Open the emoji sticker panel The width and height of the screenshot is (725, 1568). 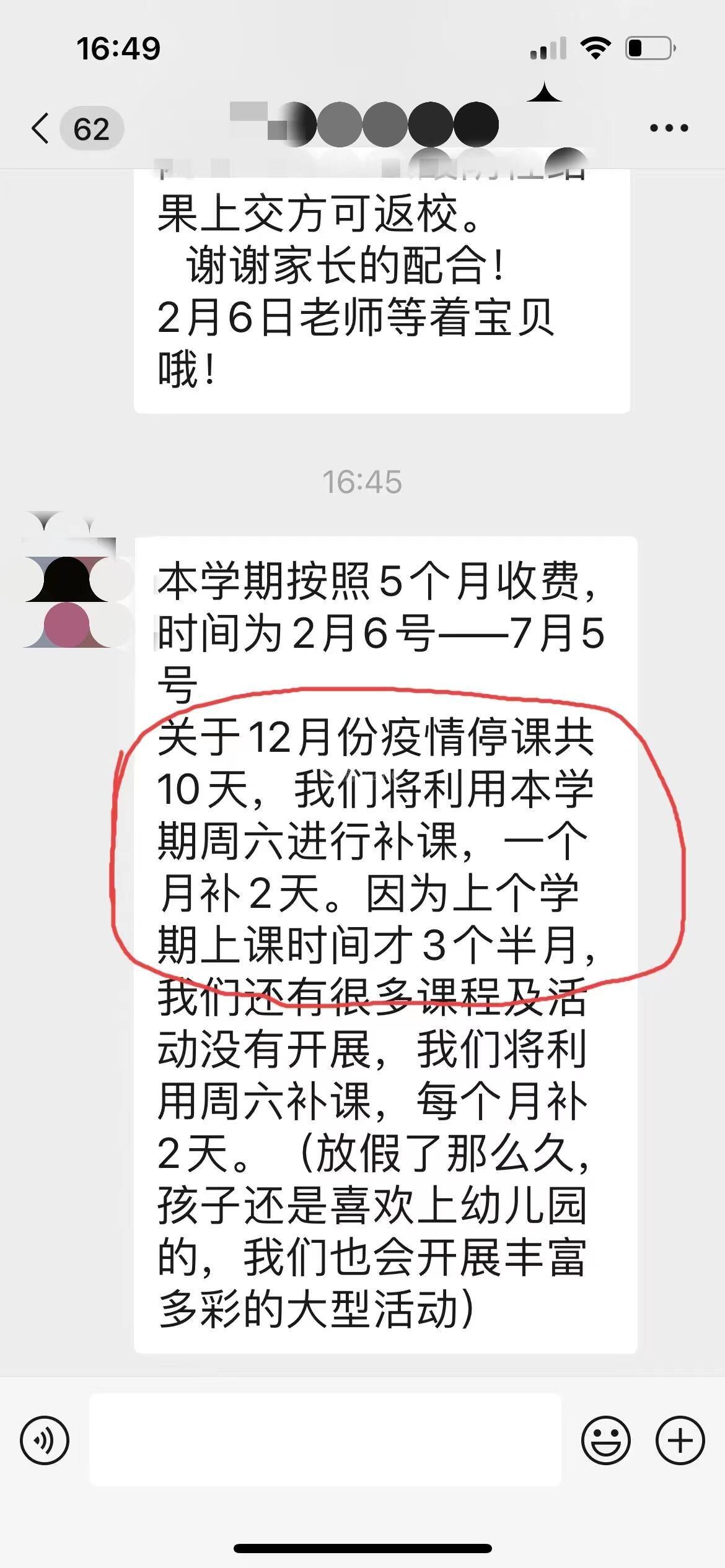coord(605,1440)
